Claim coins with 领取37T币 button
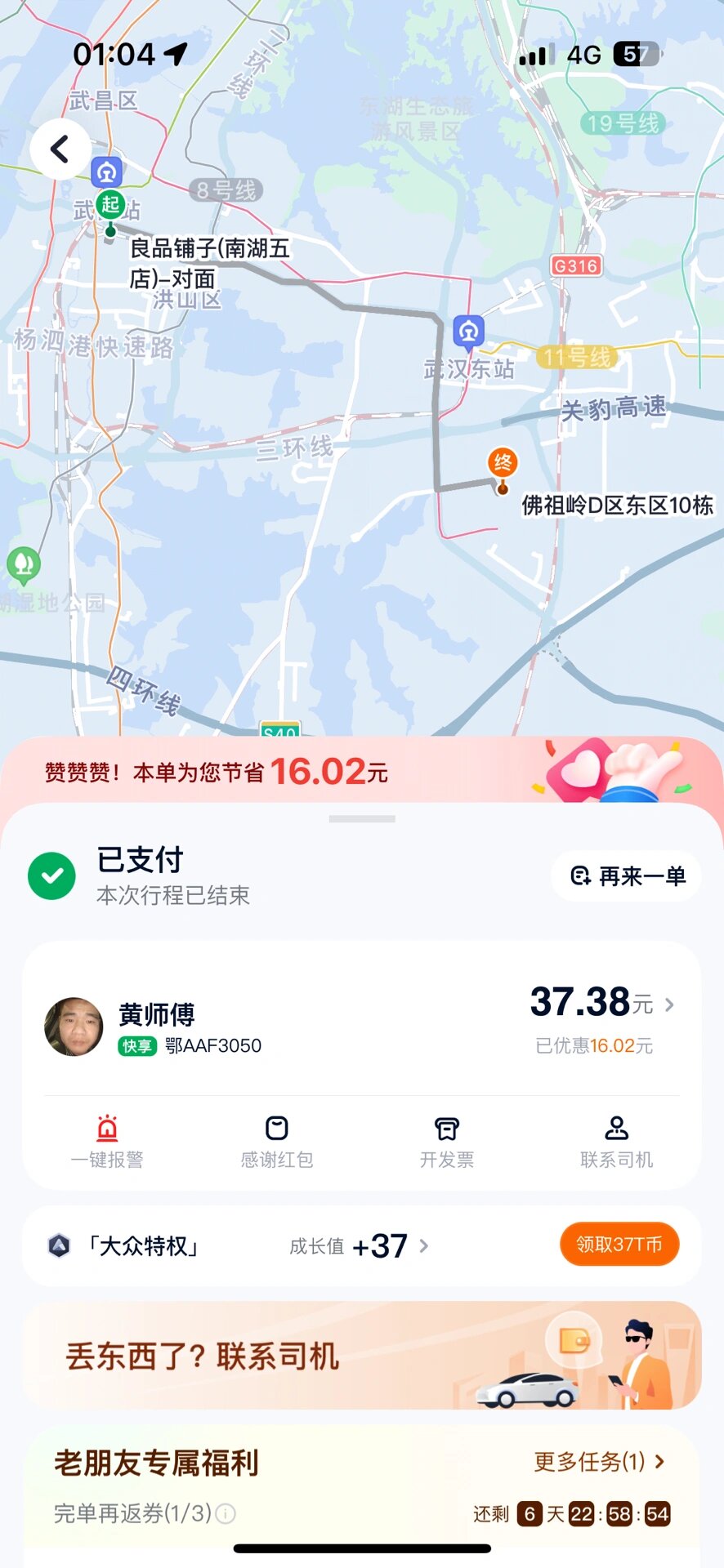 pyautogui.click(x=619, y=1245)
